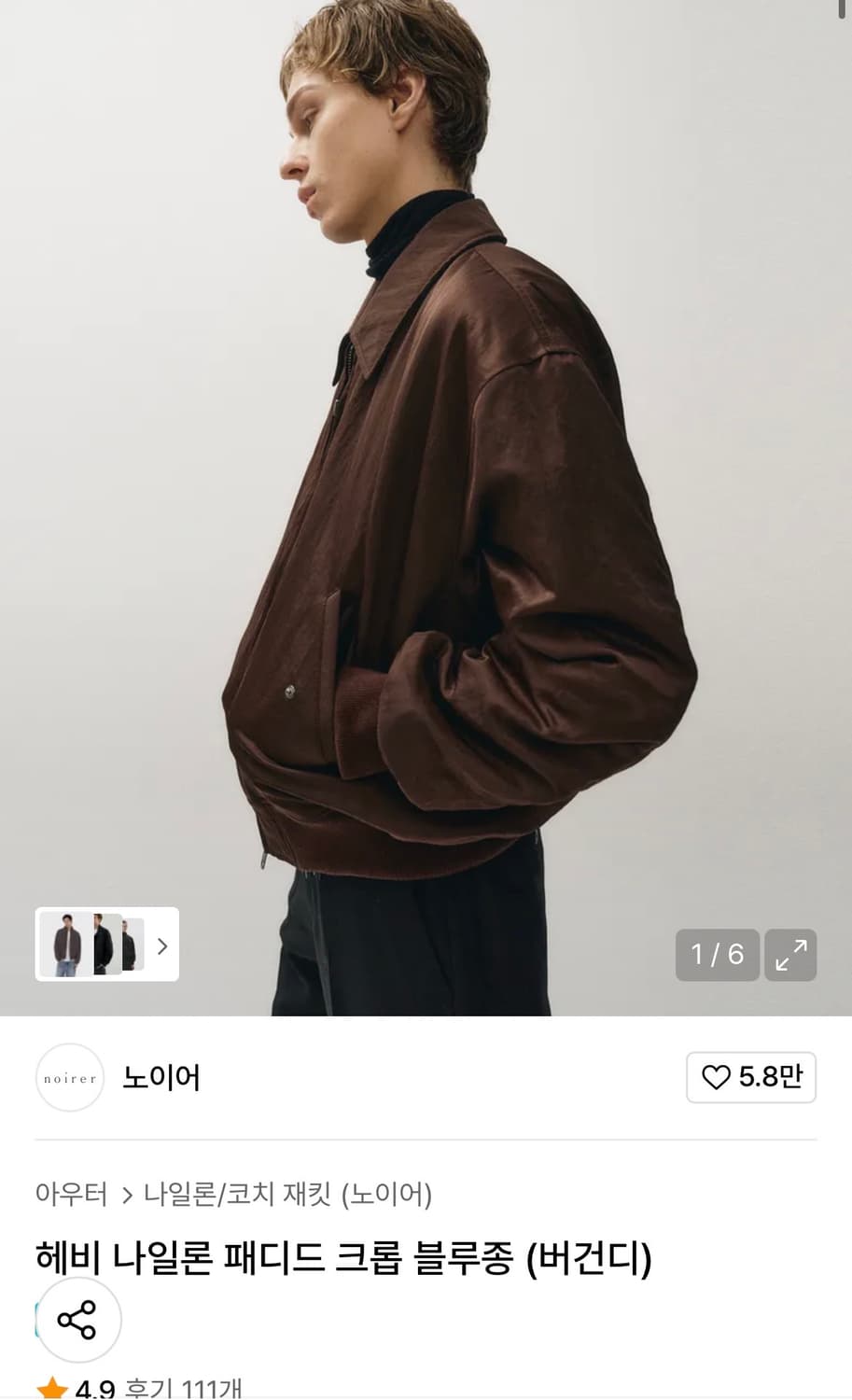Click the brand name 노이어
Viewport: 852px width, 1400px height.
tap(162, 1078)
